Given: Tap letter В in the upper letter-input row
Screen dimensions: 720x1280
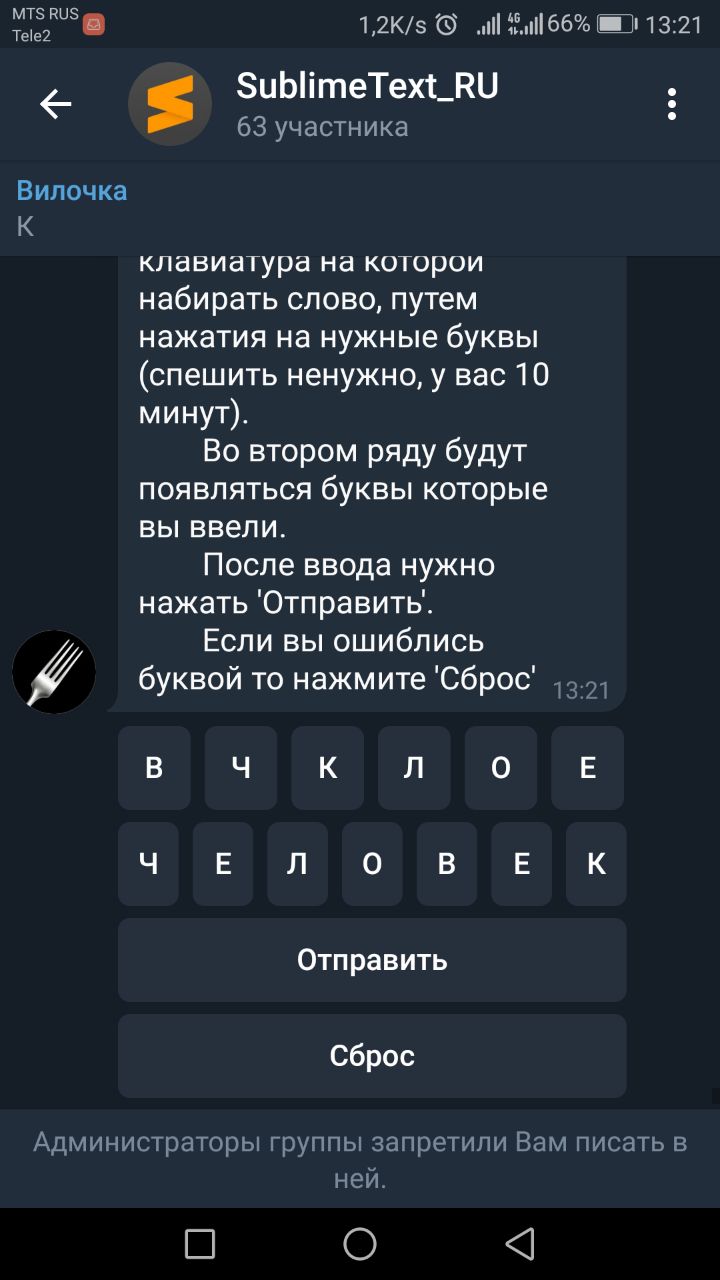Looking at the screenshot, I should 154,768.
